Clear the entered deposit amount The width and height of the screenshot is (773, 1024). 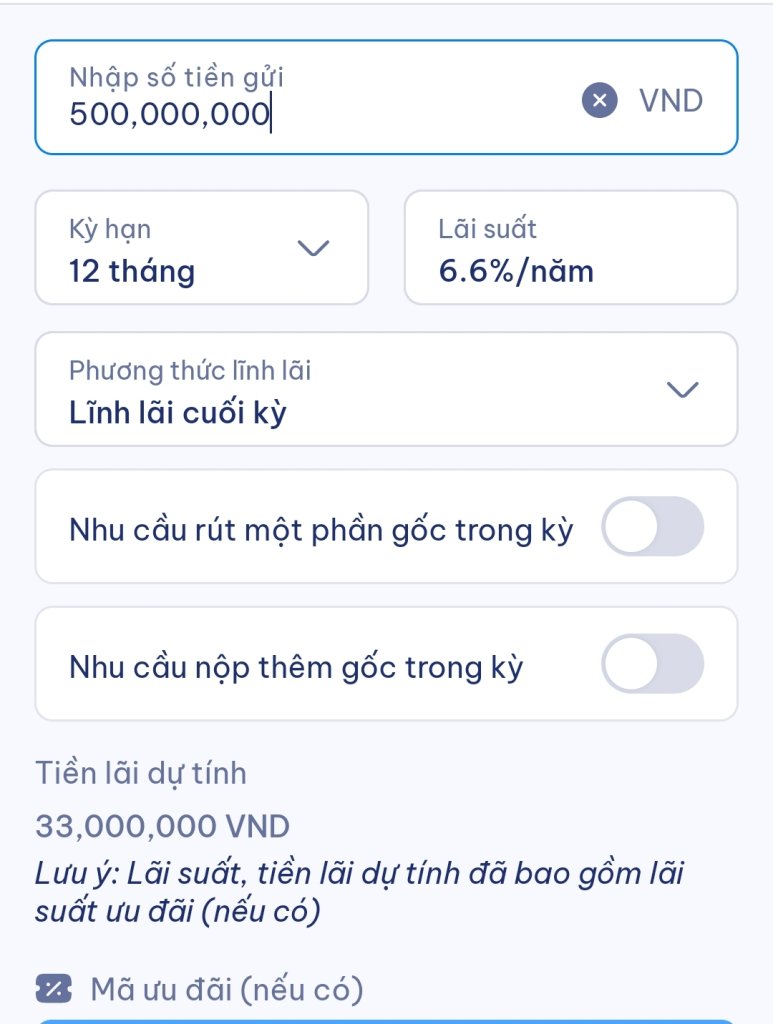pos(599,100)
